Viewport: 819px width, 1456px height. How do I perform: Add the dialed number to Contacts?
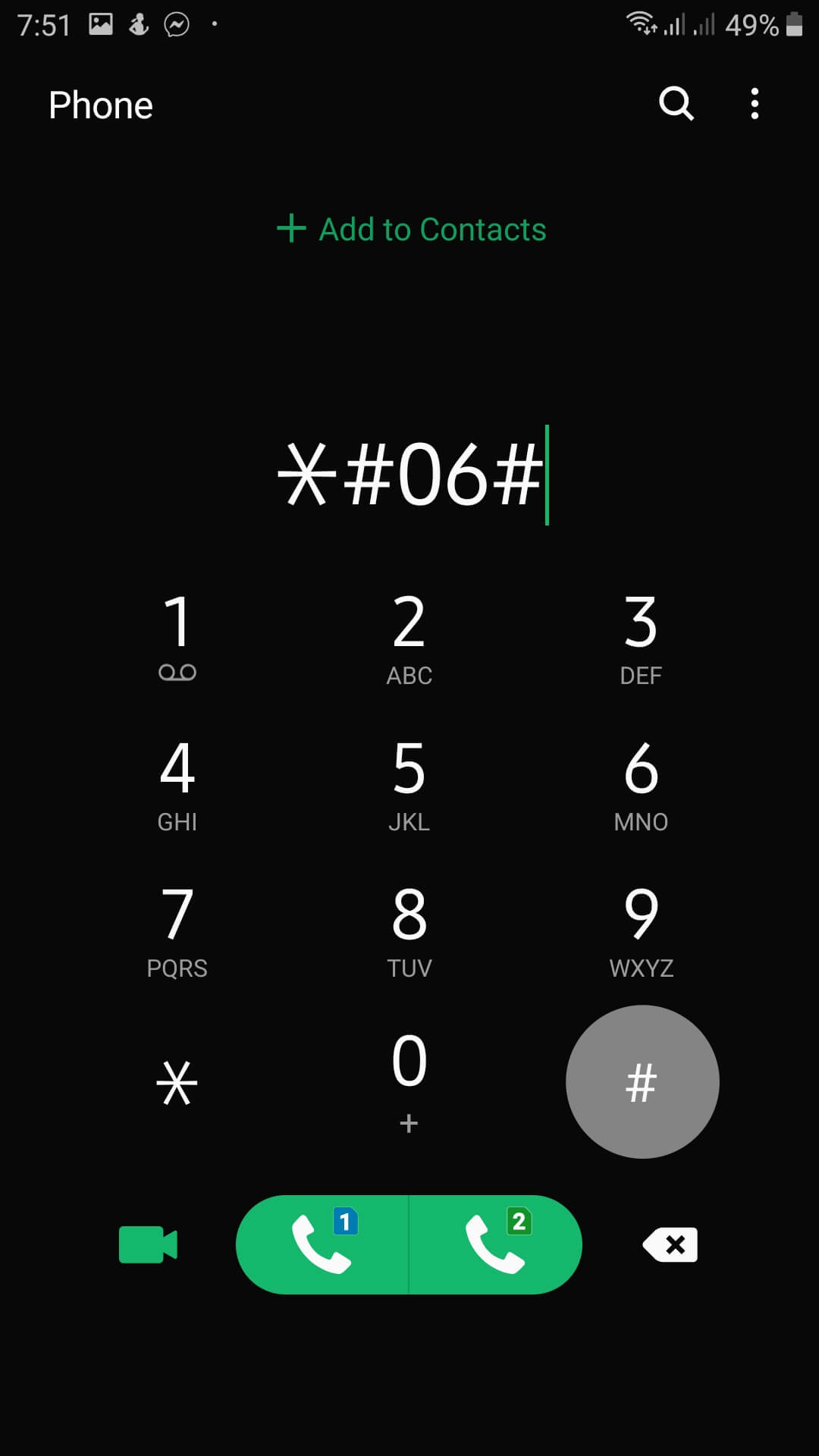(411, 229)
